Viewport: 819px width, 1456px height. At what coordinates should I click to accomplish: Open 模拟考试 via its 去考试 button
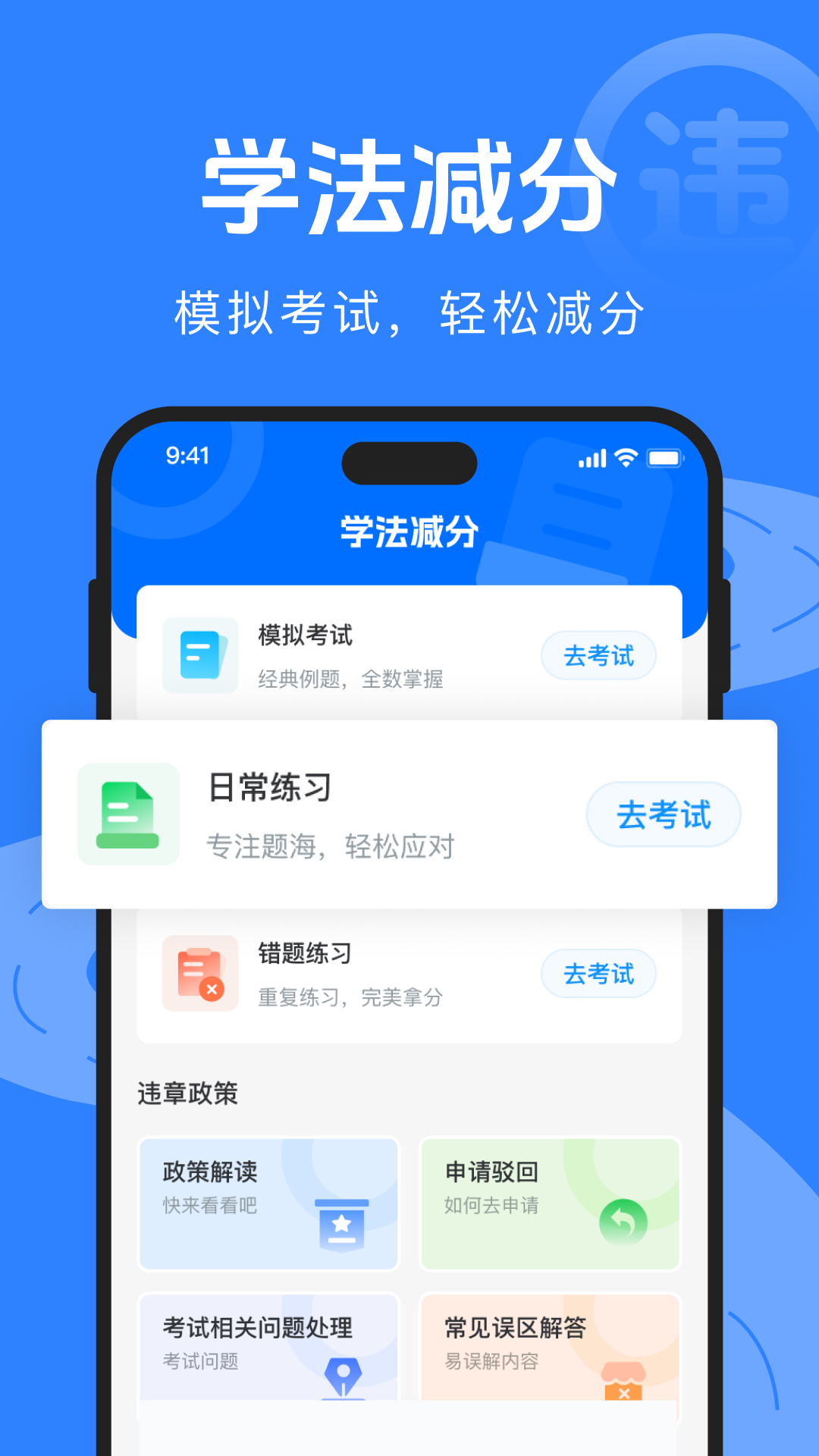coord(598,655)
